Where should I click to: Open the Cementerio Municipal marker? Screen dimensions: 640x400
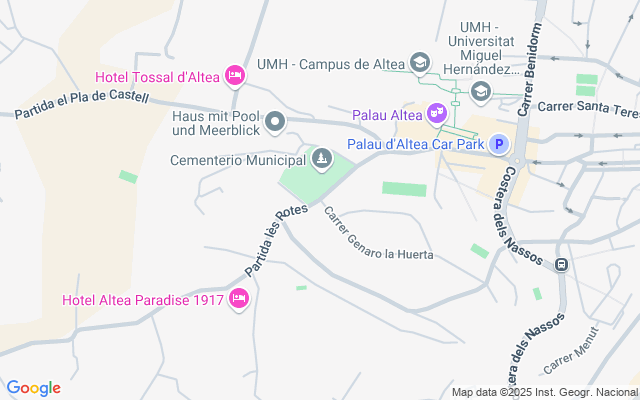(x=322, y=158)
